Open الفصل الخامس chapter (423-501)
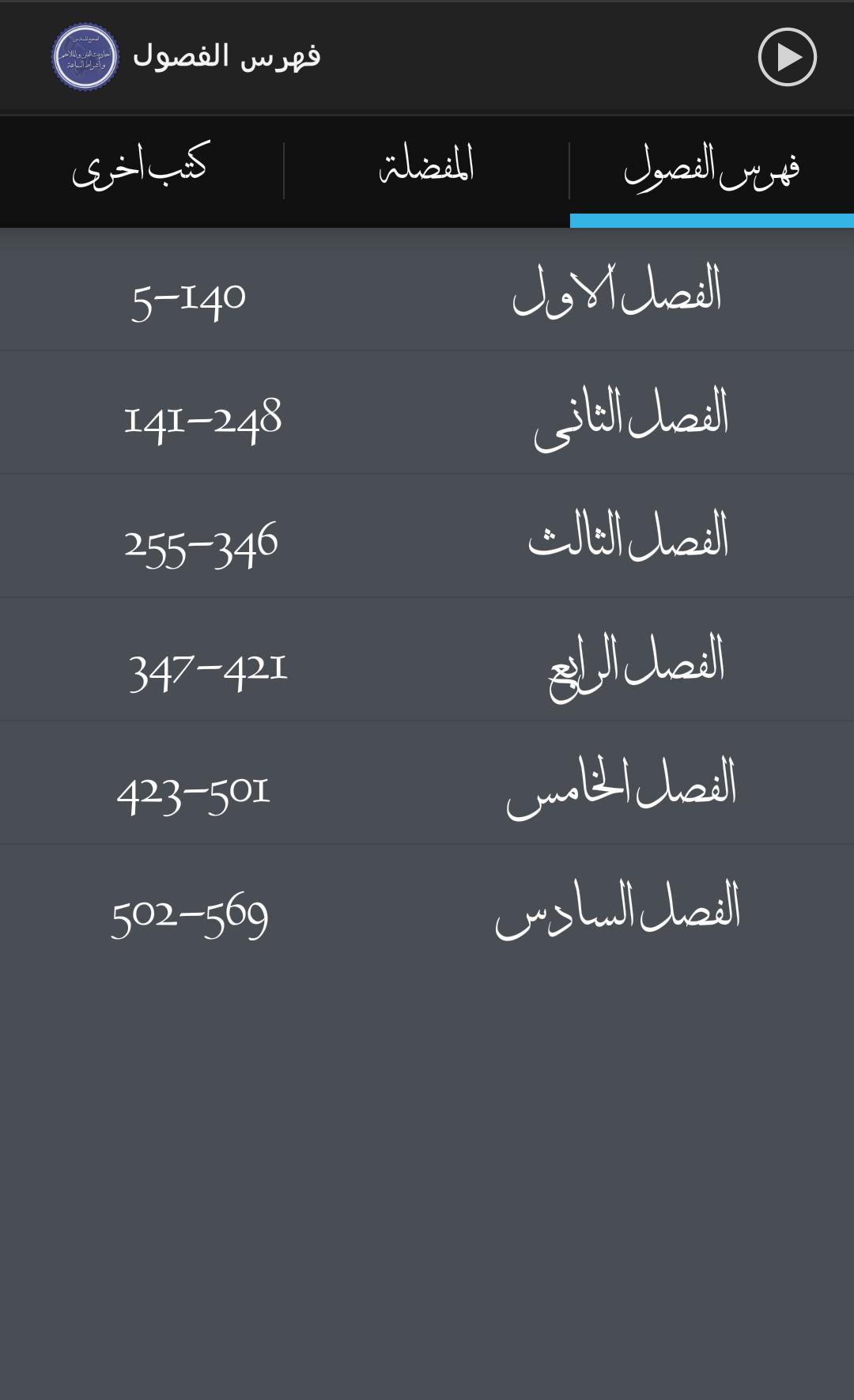 click(427, 784)
